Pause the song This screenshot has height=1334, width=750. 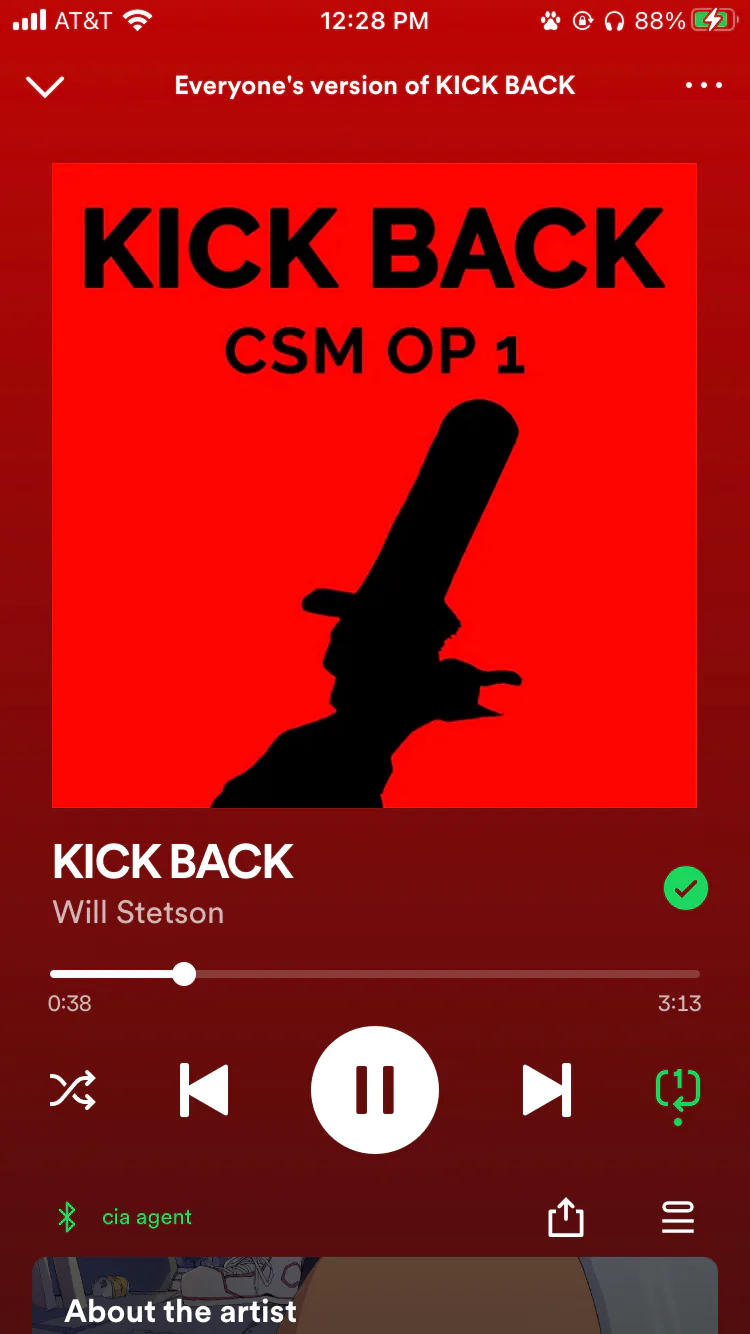point(375,1090)
